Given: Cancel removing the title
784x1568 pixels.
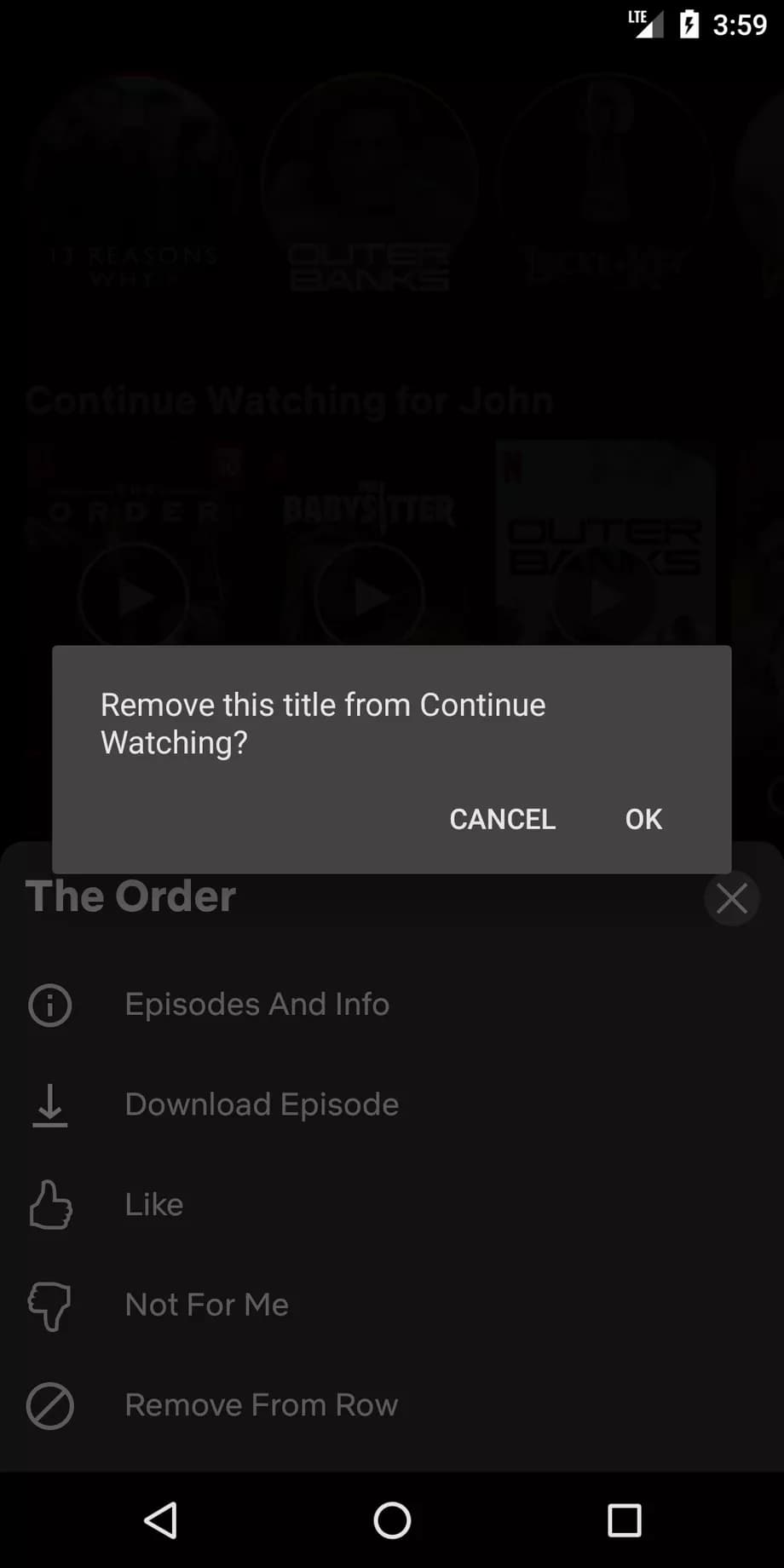Looking at the screenshot, I should coord(502,819).
